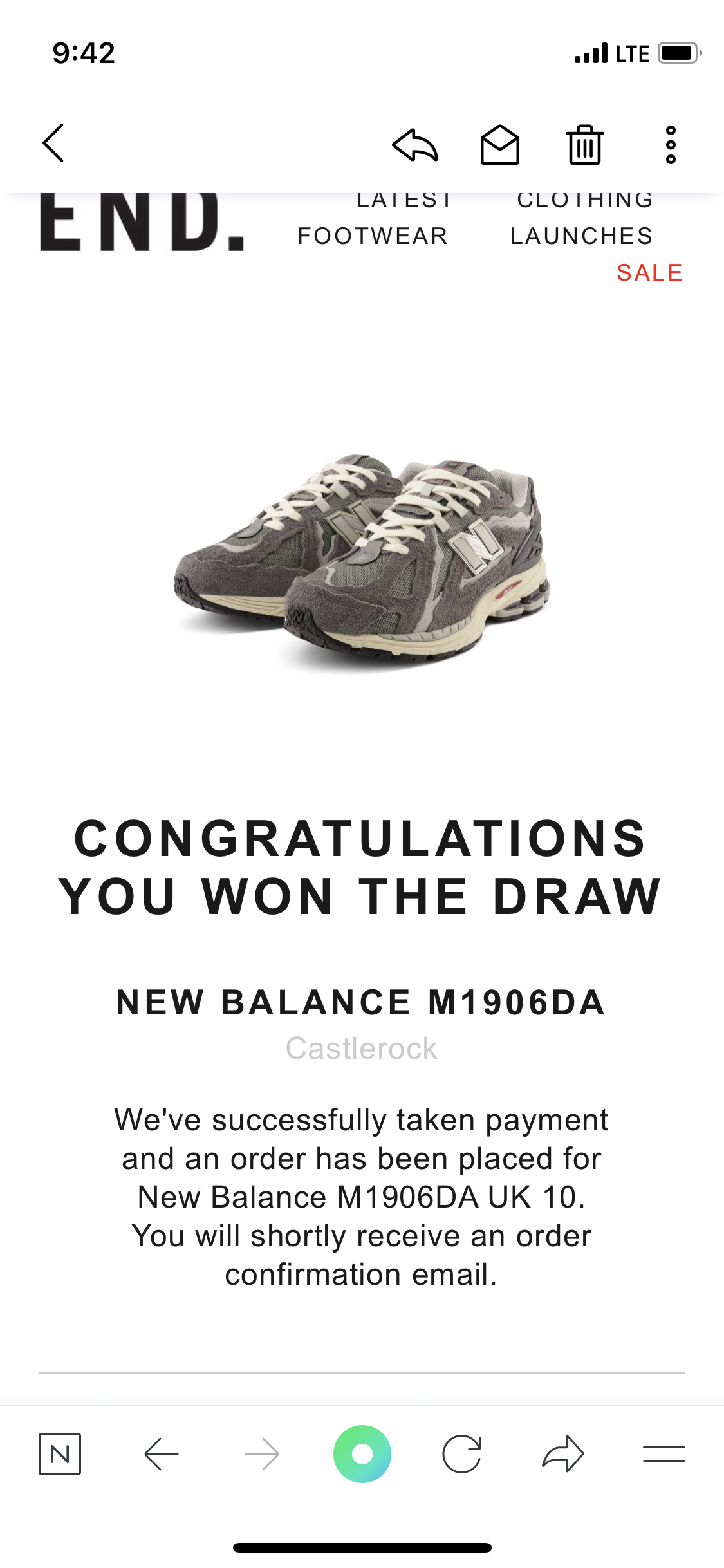The width and height of the screenshot is (724, 1568).
Task: Navigate back with the bottom arrow
Action: [x=161, y=1454]
